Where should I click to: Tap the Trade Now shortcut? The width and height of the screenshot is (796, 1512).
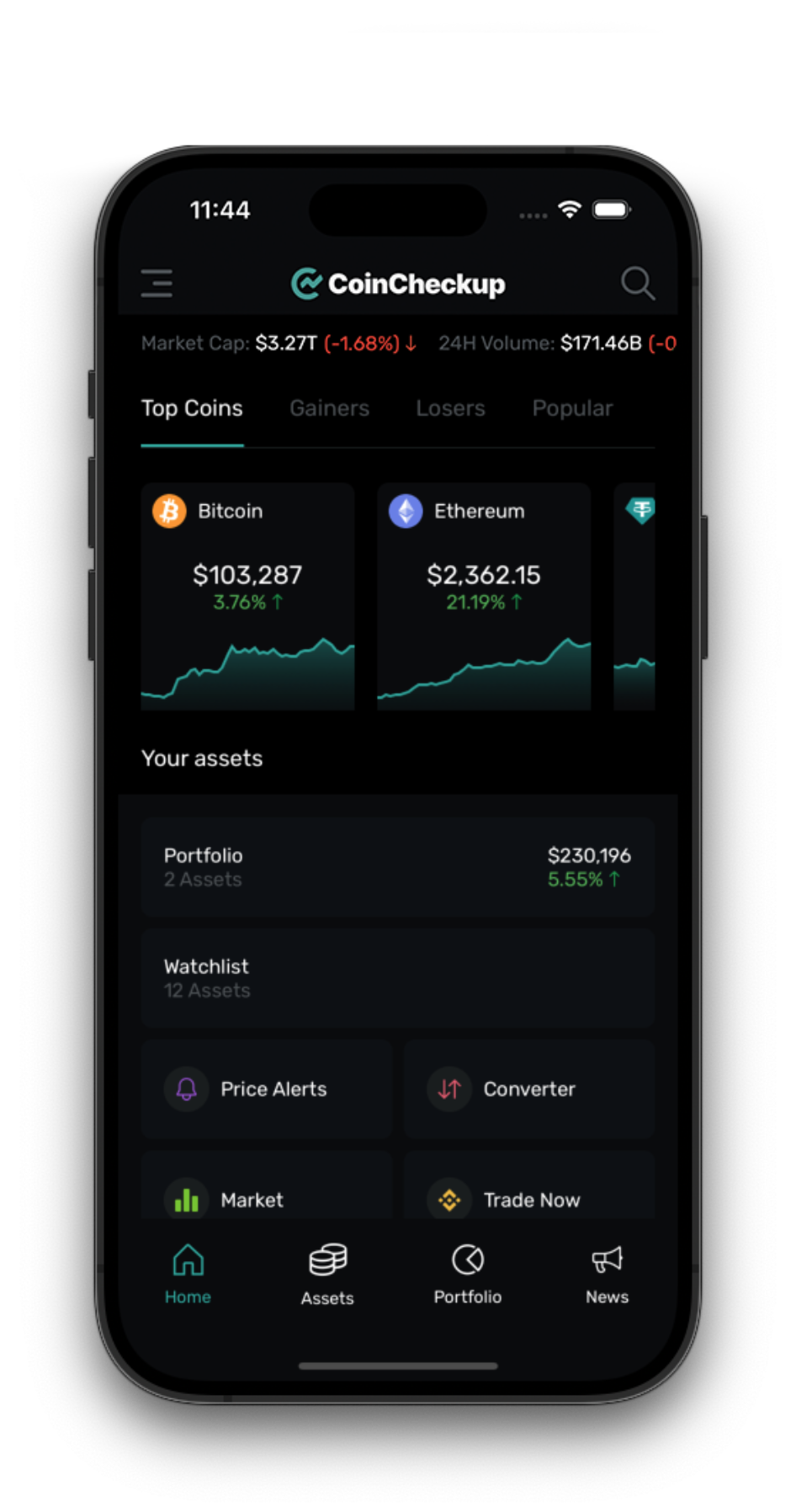[528, 1197]
